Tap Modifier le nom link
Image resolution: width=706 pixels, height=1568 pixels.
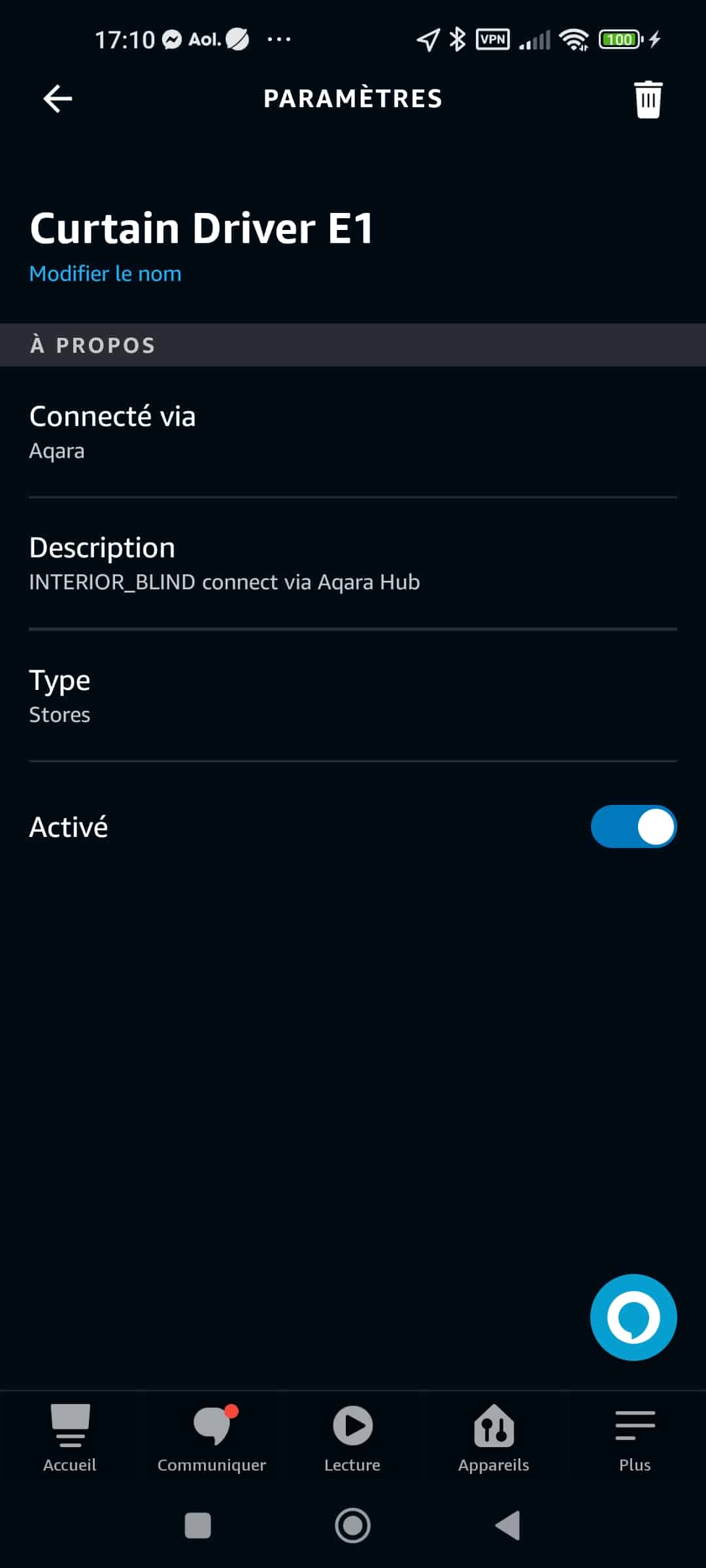pos(105,274)
